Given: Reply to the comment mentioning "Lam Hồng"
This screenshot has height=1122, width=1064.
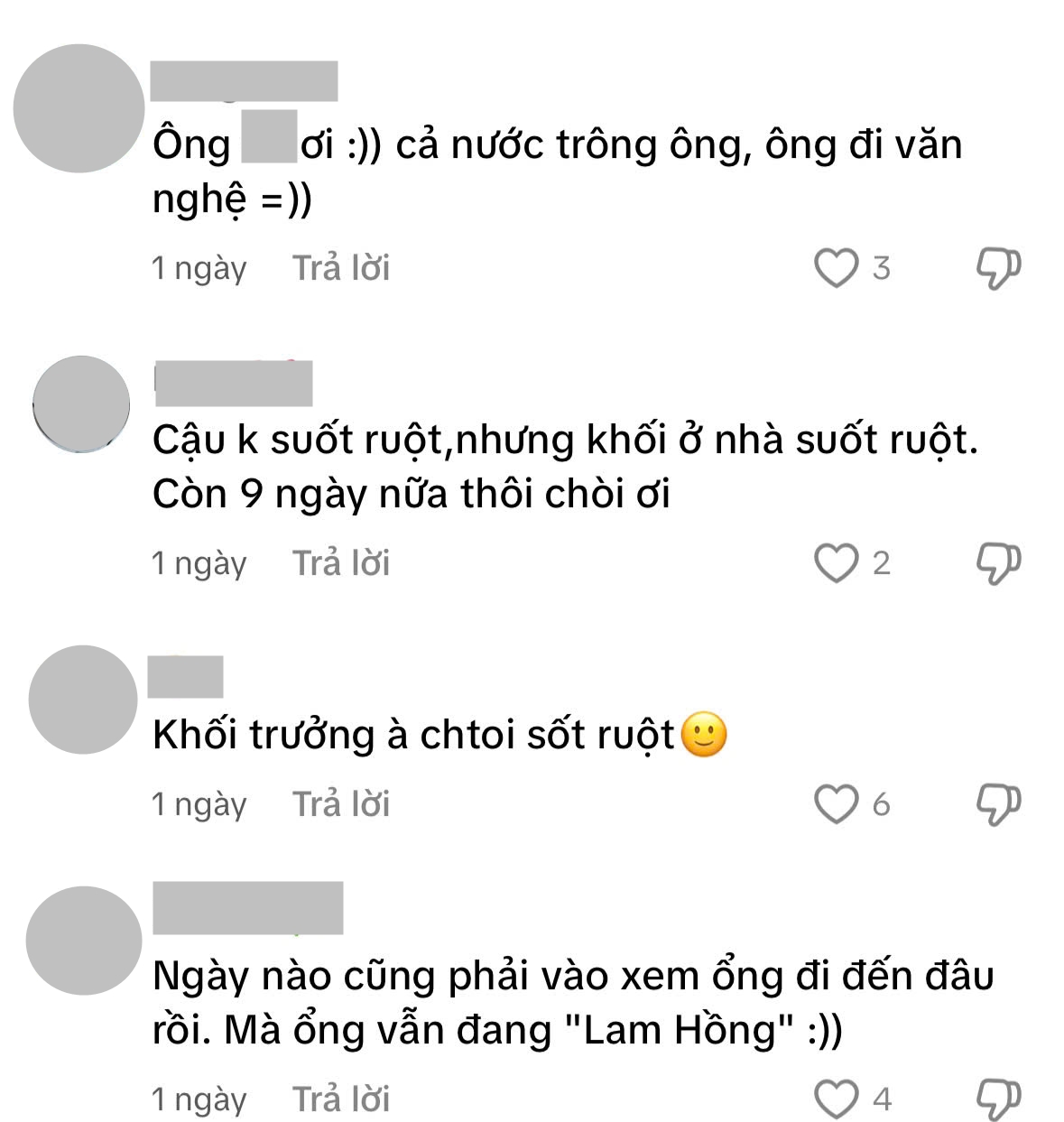Looking at the screenshot, I should coord(341,1099).
